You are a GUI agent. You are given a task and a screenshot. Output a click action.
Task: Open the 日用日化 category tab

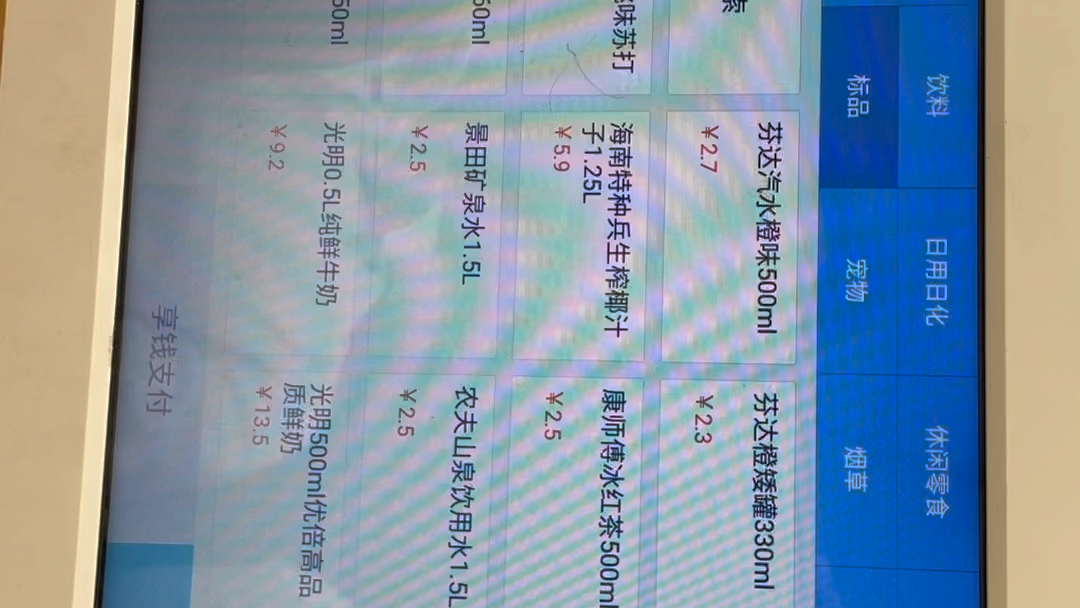pos(937,283)
